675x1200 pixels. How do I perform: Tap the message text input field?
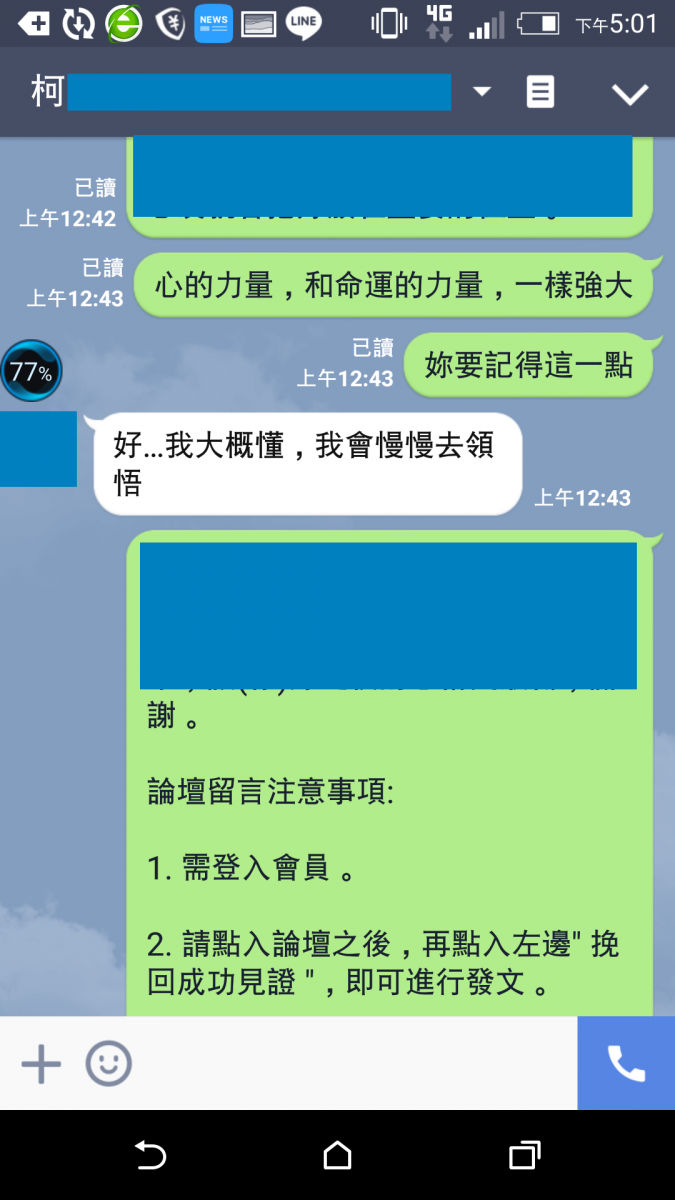(350, 1064)
